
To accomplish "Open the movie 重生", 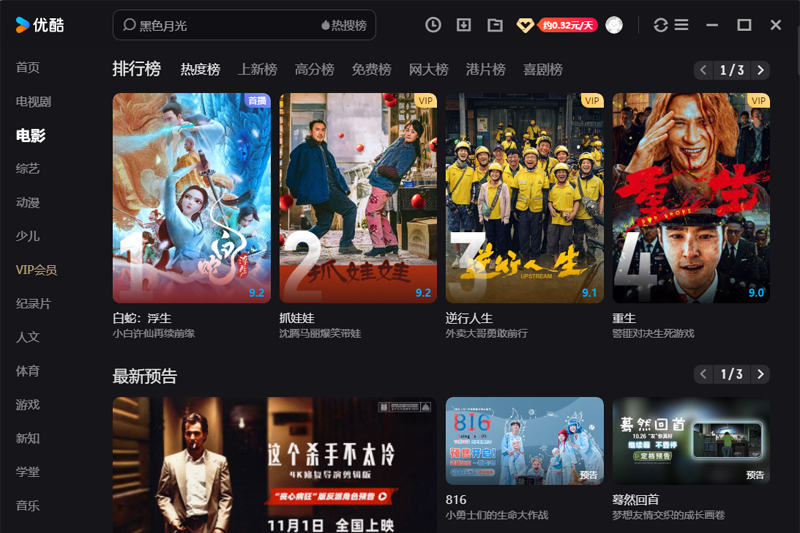I will (x=691, y=198).
